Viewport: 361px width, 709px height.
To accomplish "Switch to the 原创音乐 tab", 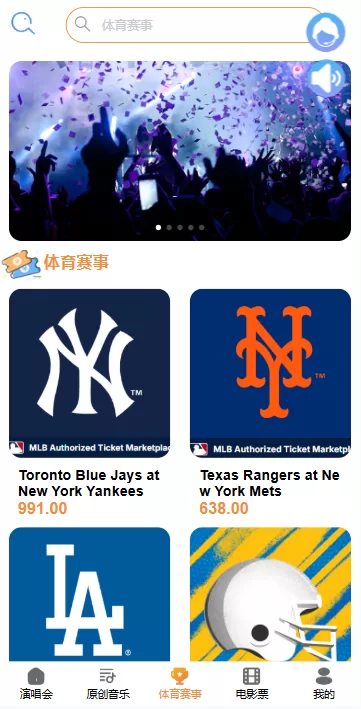I will pos(108,684).
